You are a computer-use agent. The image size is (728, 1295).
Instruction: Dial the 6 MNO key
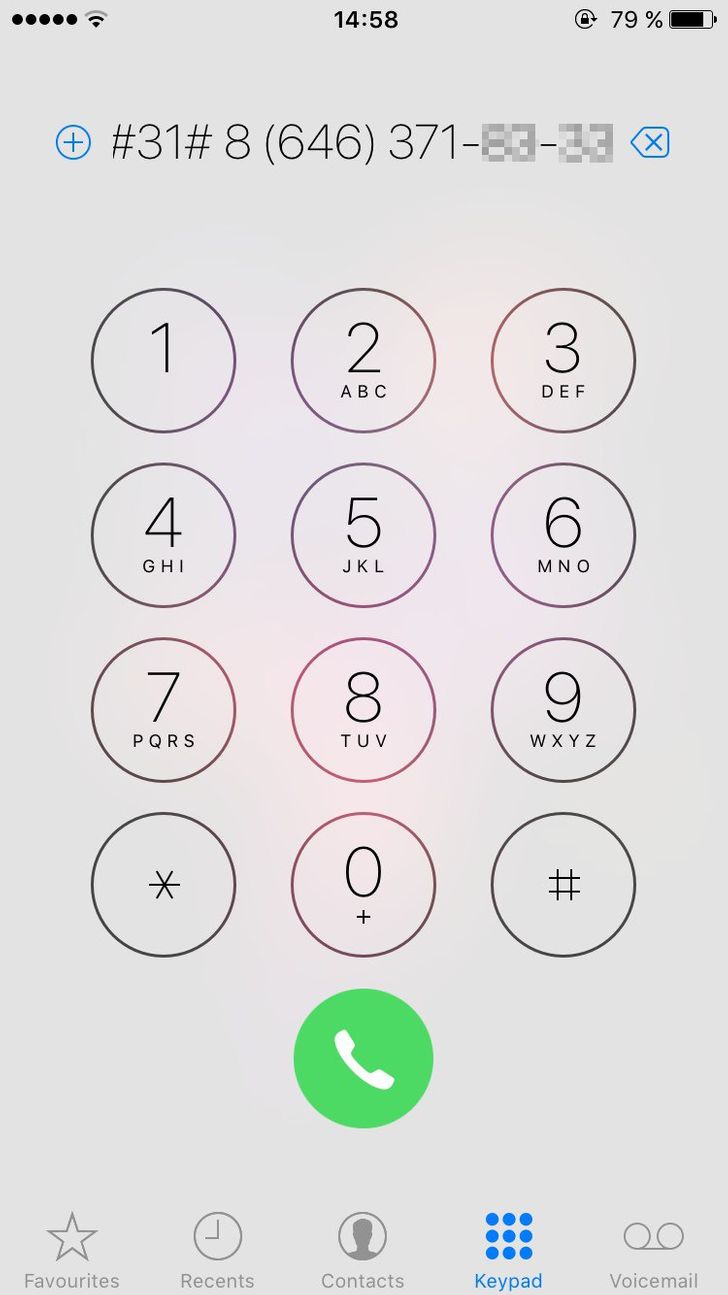pyautogui.click(x=563, y=535)
